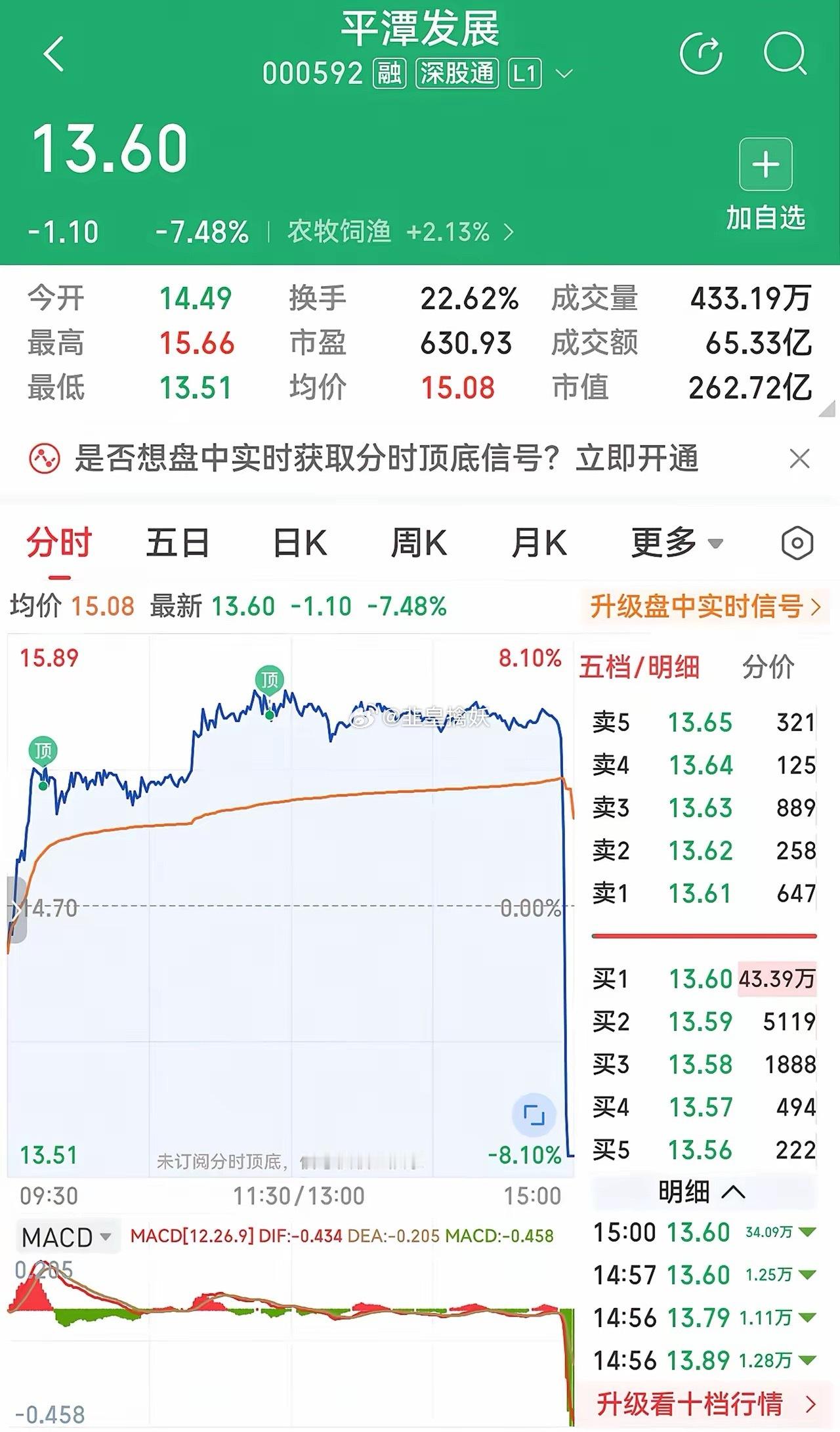
Task: Open the MACD indicator dropdown
Action: (x=66, y=1238)
